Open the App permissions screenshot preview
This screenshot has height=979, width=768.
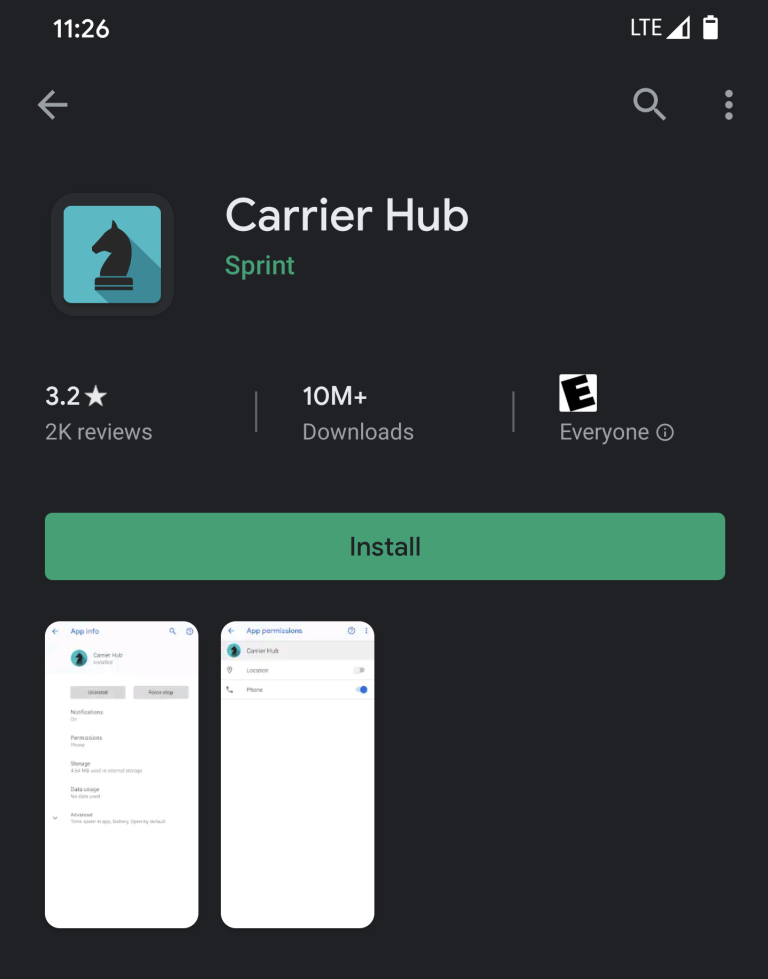[x=297, y=773]
